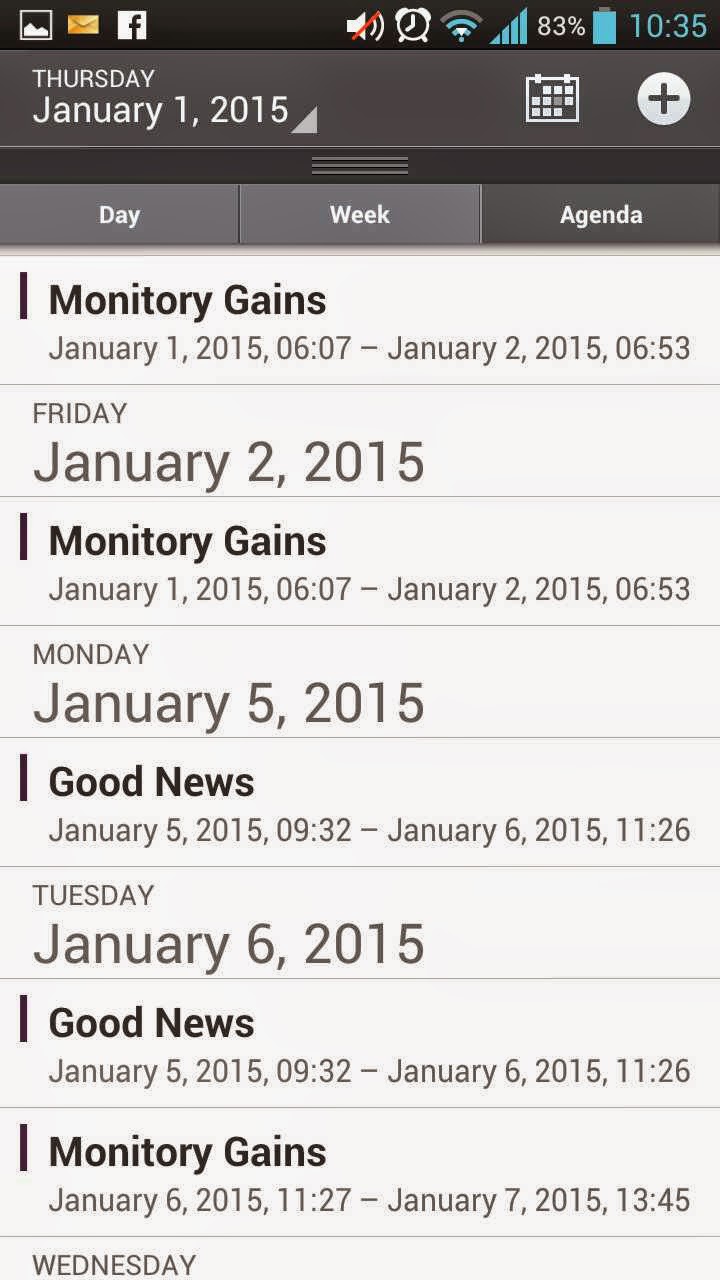Image resolution: width=720 pixels, height=1280 pixels.
Task: Switch to the Week tab
Action: 360,214
